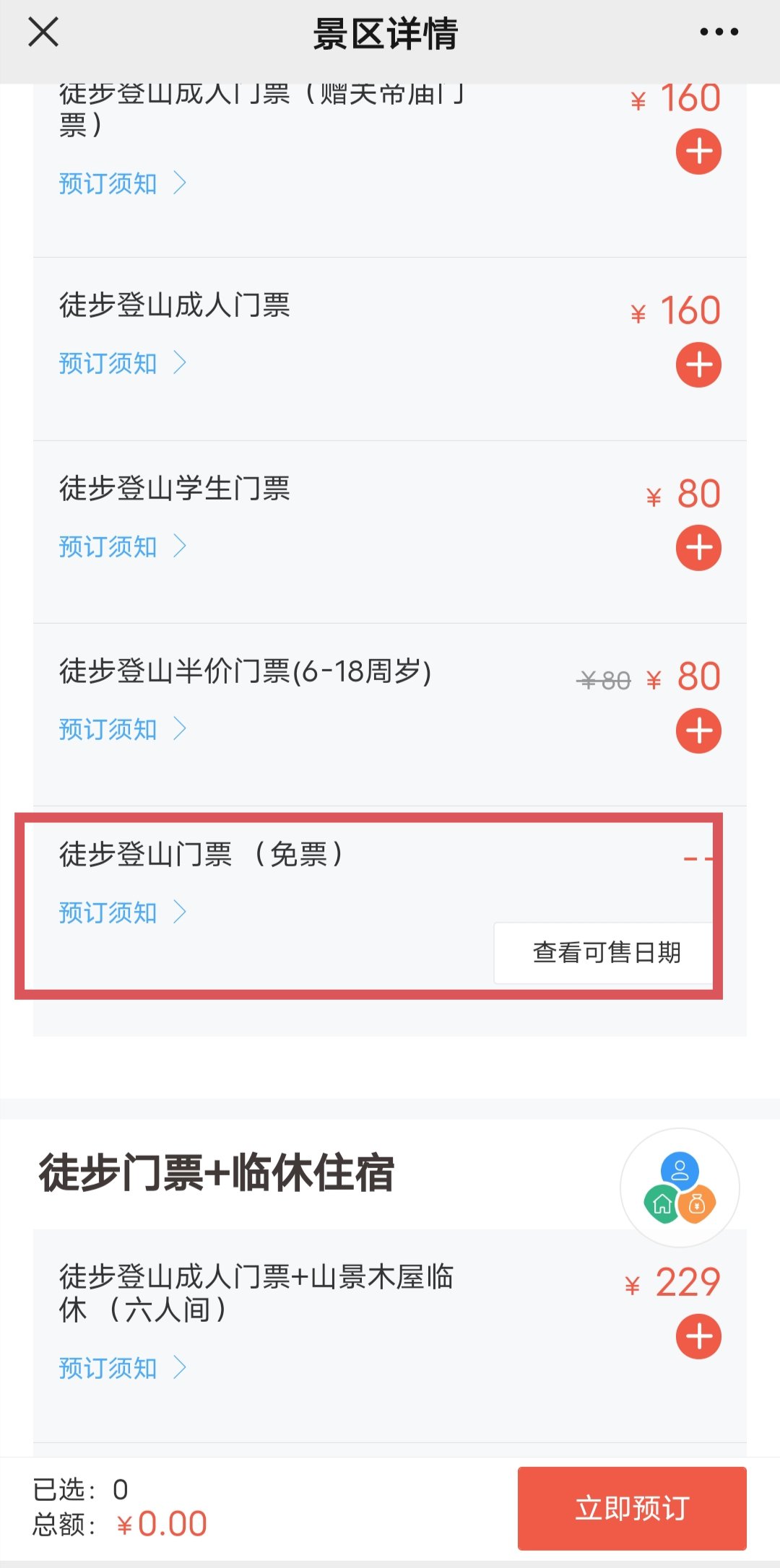Add one 成人门票+山景木屋临休 ticket
Image resolution: width=780 pixels, height=1568 pixels.
pos(698,1336)
